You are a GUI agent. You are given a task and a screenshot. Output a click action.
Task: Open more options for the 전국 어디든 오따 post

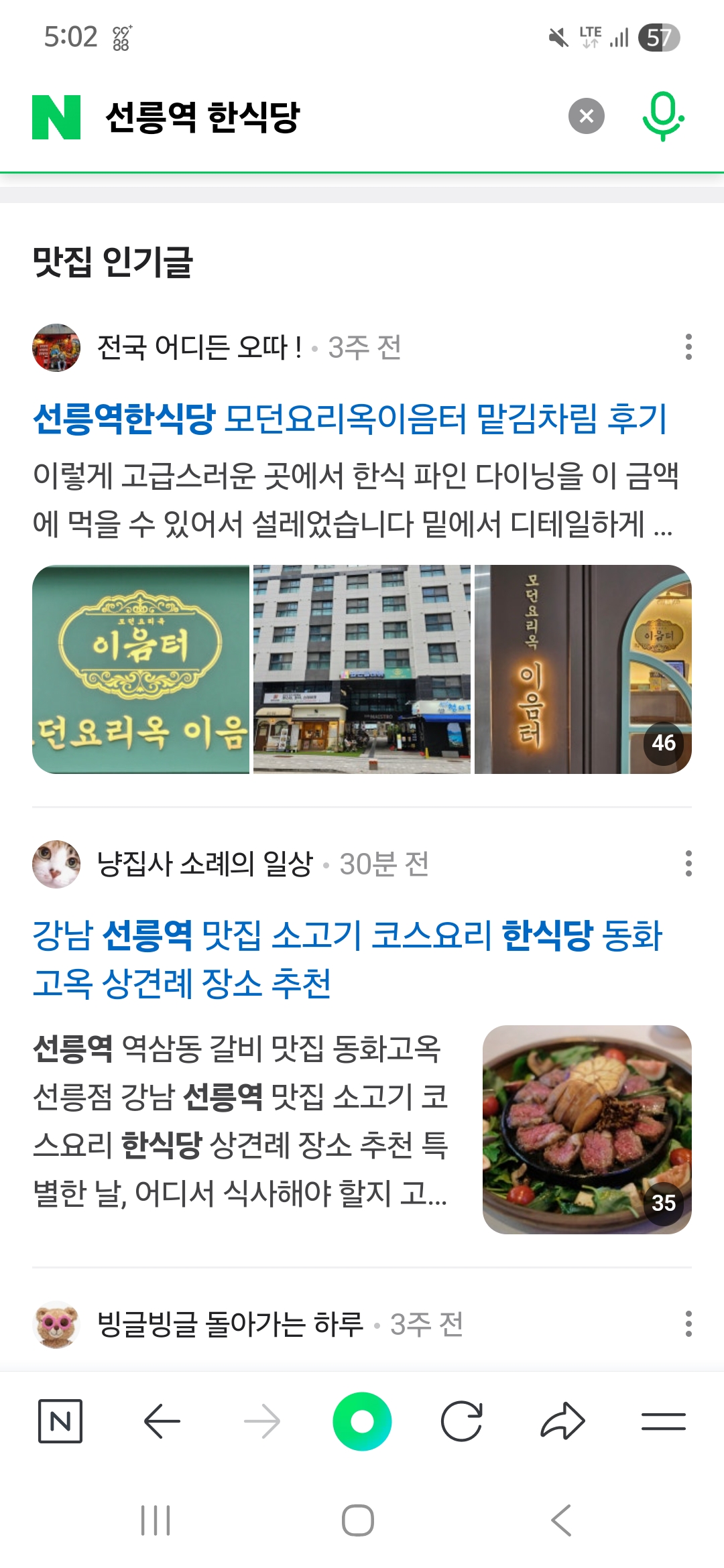coord(688,347)
